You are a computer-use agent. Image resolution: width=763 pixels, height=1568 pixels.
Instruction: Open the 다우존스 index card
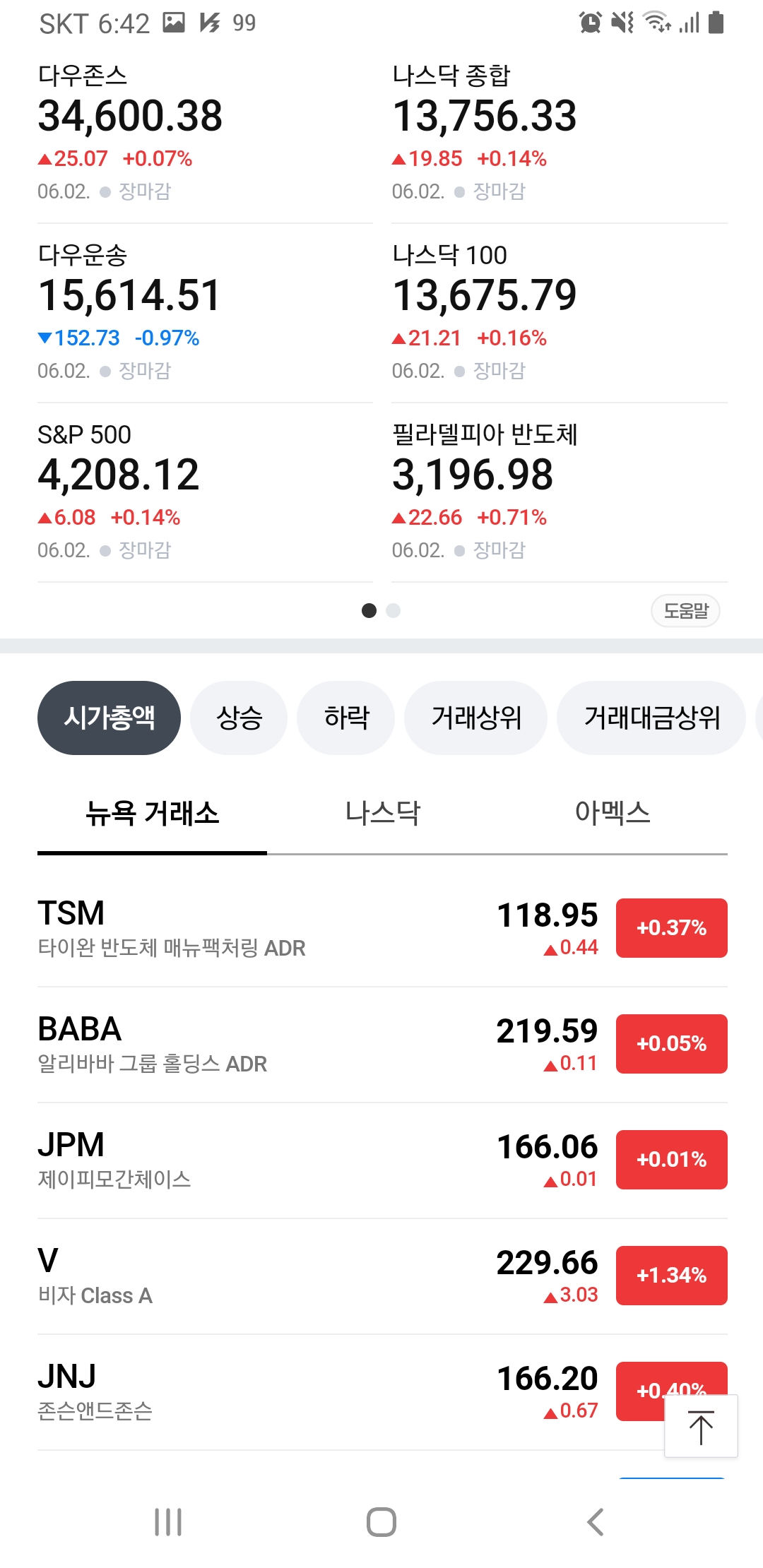205,133
